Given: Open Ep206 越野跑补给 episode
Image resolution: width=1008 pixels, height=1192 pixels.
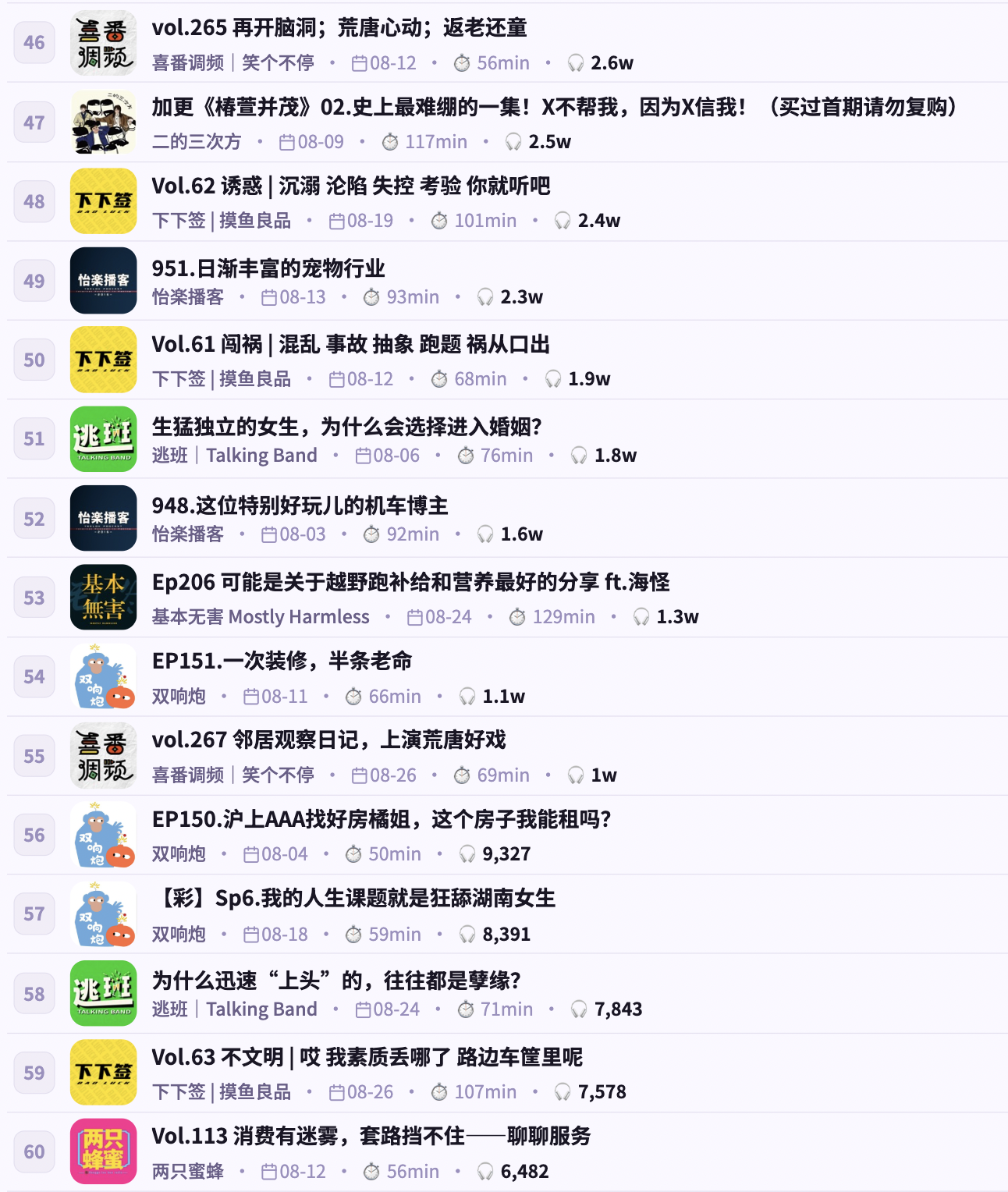Looking at the screenshot, I should click(x=411, y=582).
